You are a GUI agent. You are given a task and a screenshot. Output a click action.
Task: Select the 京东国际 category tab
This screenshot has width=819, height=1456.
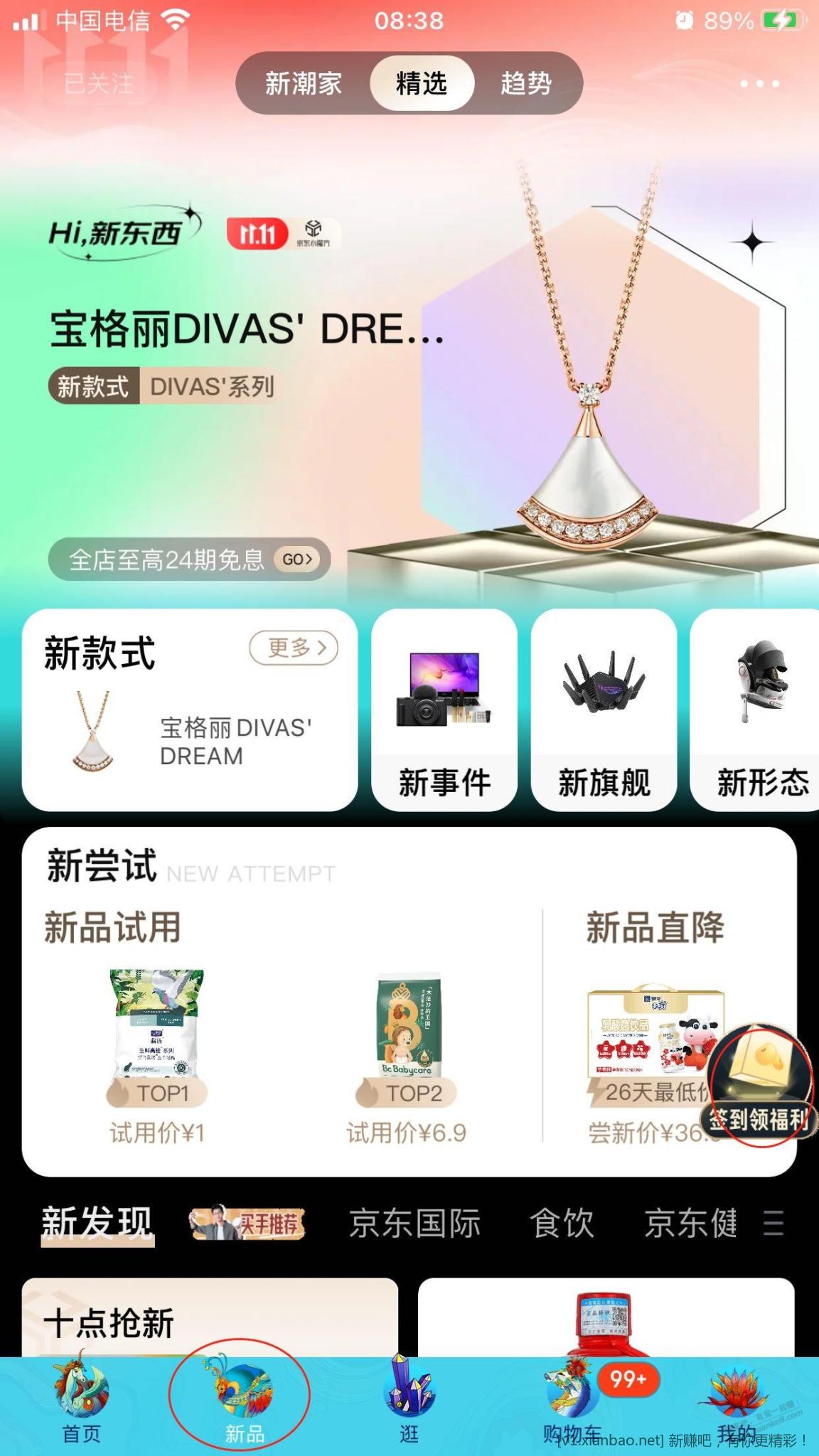414,1224
